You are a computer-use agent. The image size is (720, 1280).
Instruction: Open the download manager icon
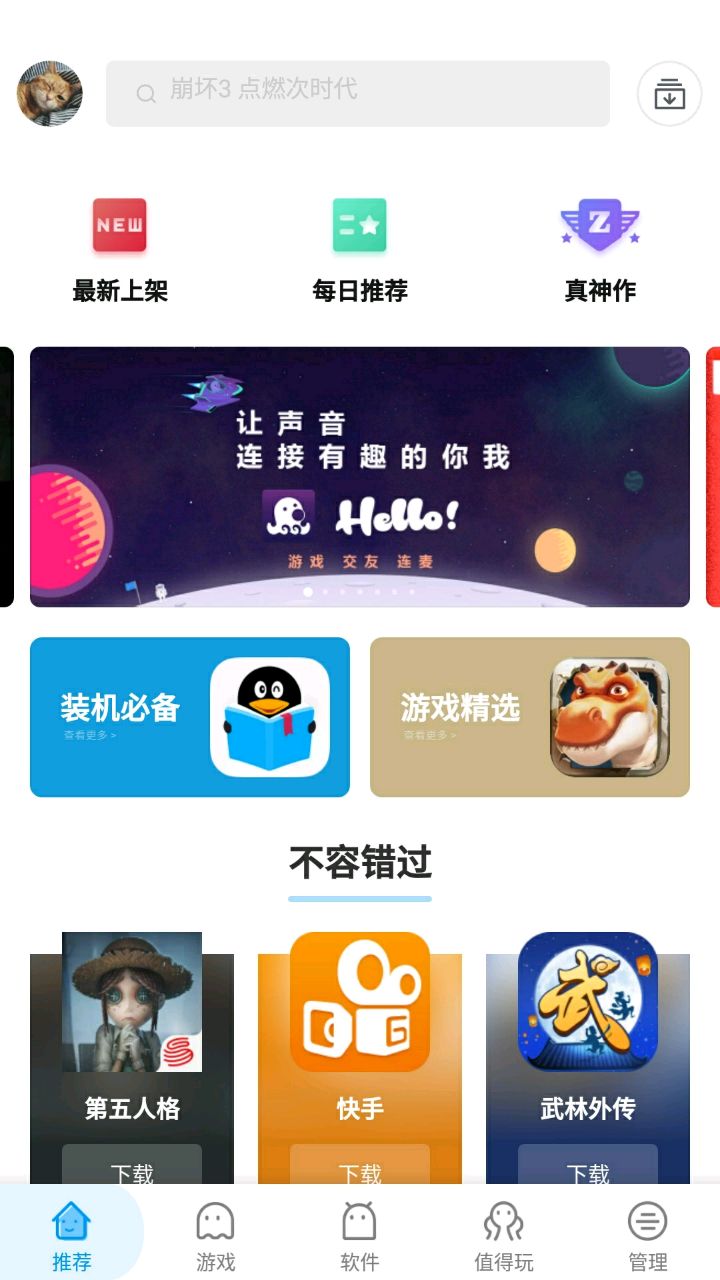669,94
